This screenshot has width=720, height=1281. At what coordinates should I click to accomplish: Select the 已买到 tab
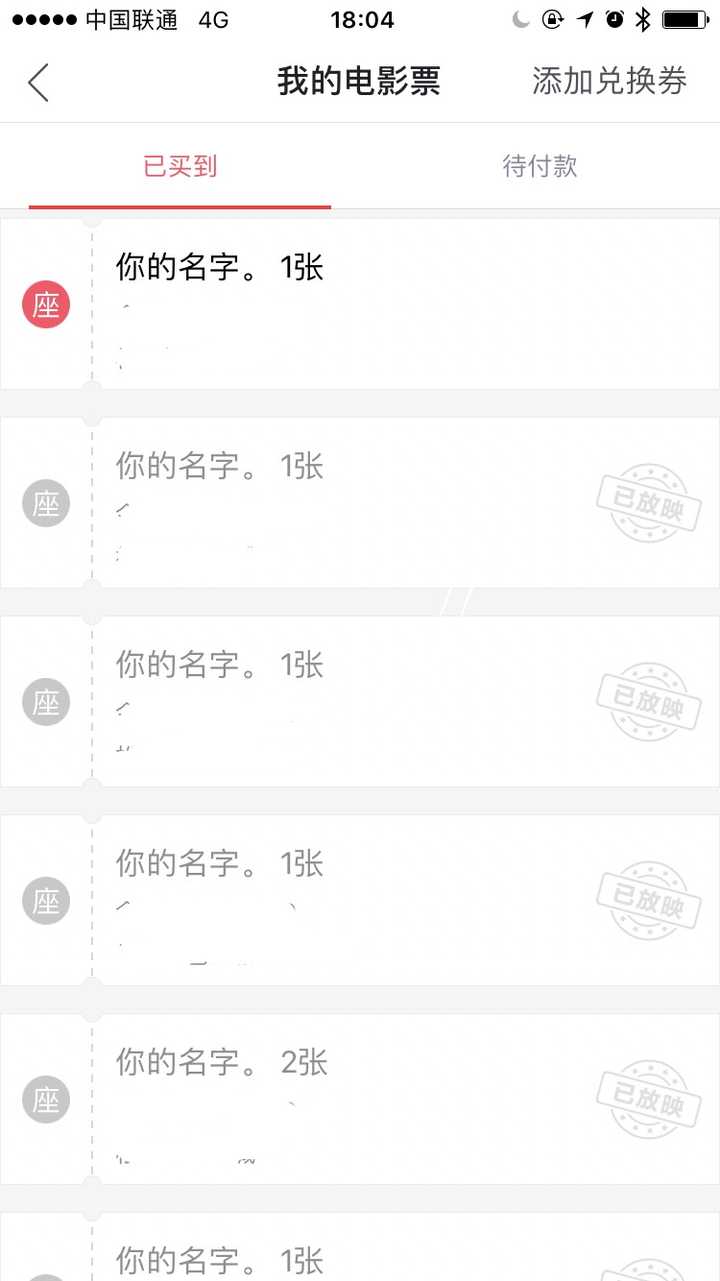[x=180, y=166]
